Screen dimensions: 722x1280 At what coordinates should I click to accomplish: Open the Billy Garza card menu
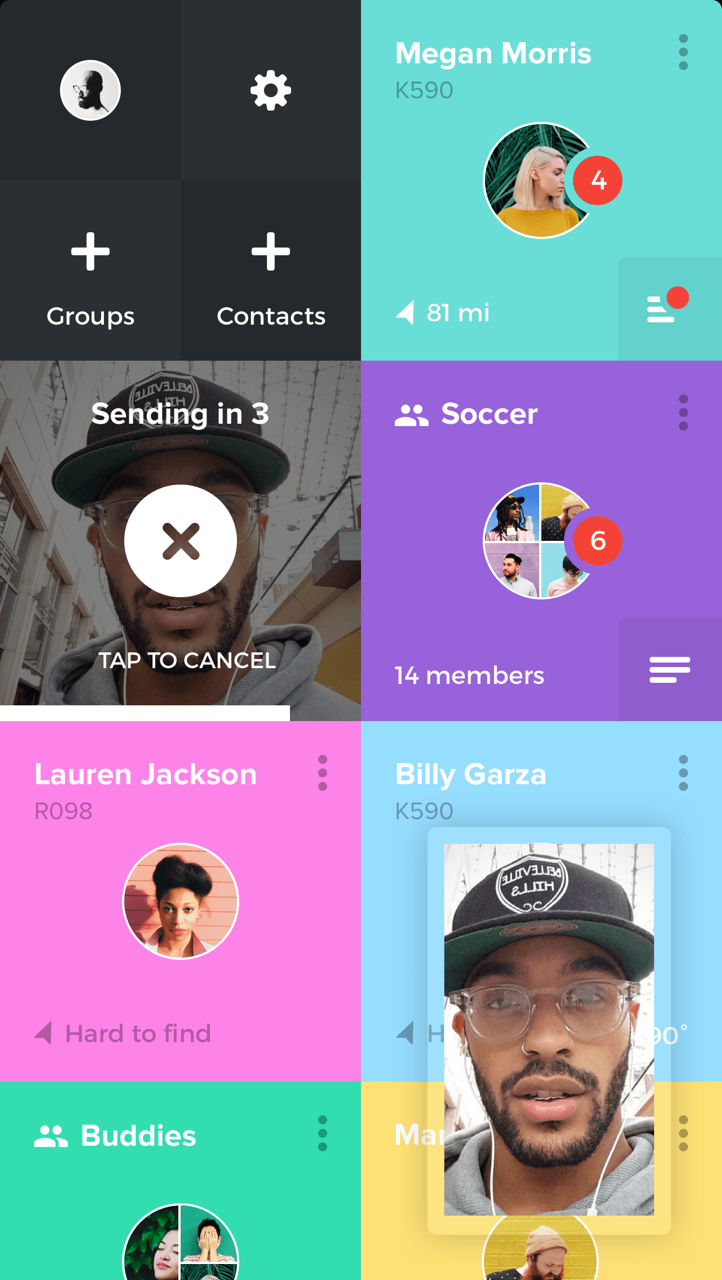(683, 772)
